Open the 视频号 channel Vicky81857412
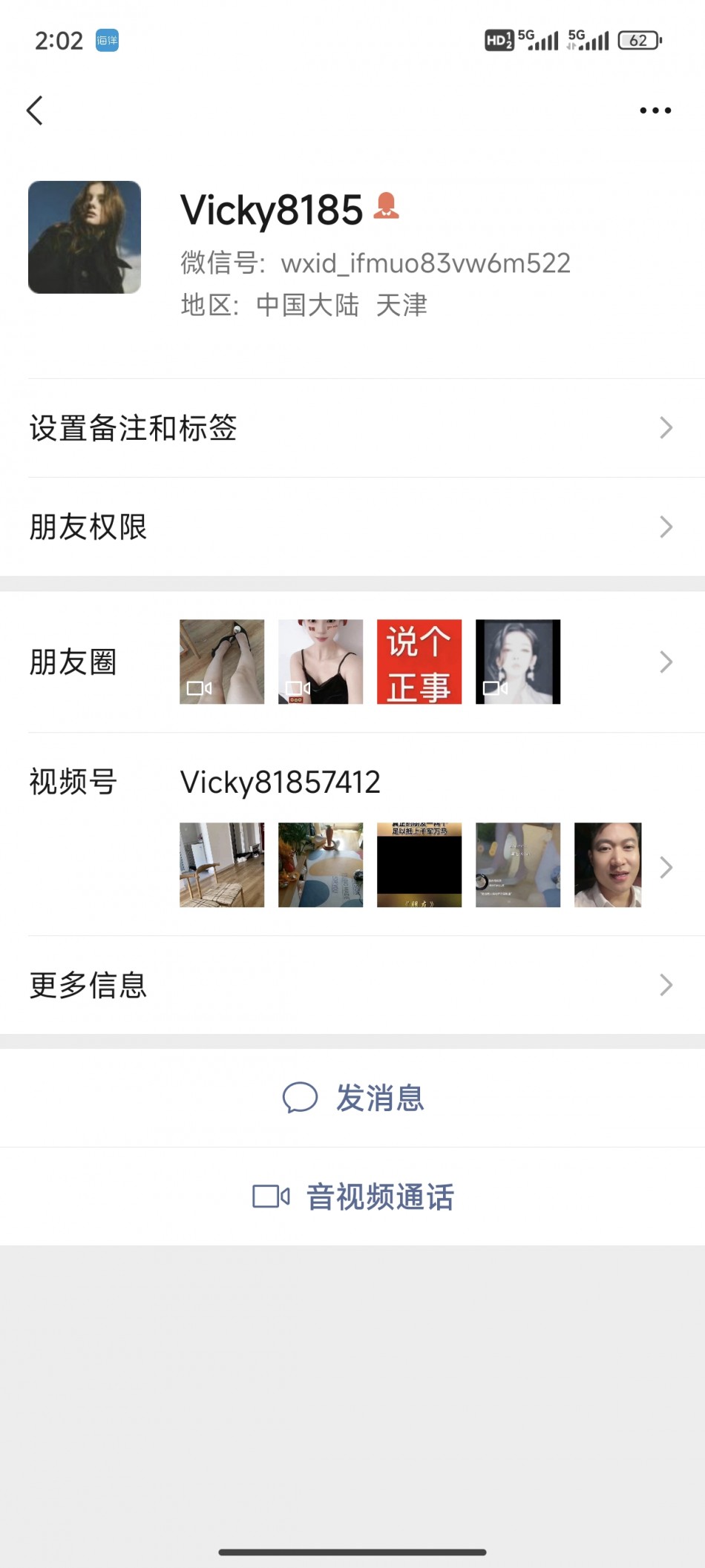Screen dimensions: 705x1568 (352, 783)
